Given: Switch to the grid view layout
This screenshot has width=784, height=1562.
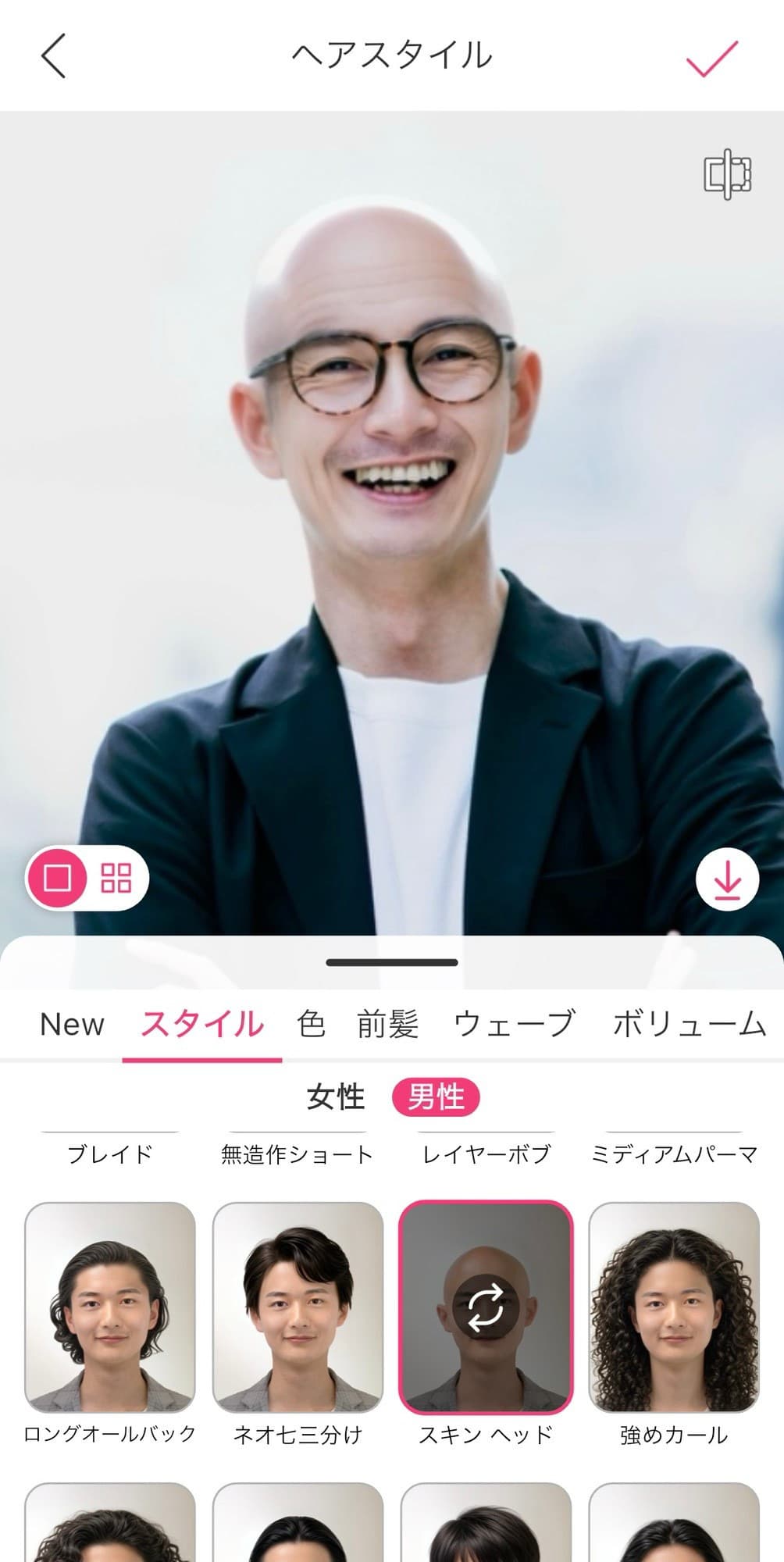Looking at the screenshot, I should [116, 878].
